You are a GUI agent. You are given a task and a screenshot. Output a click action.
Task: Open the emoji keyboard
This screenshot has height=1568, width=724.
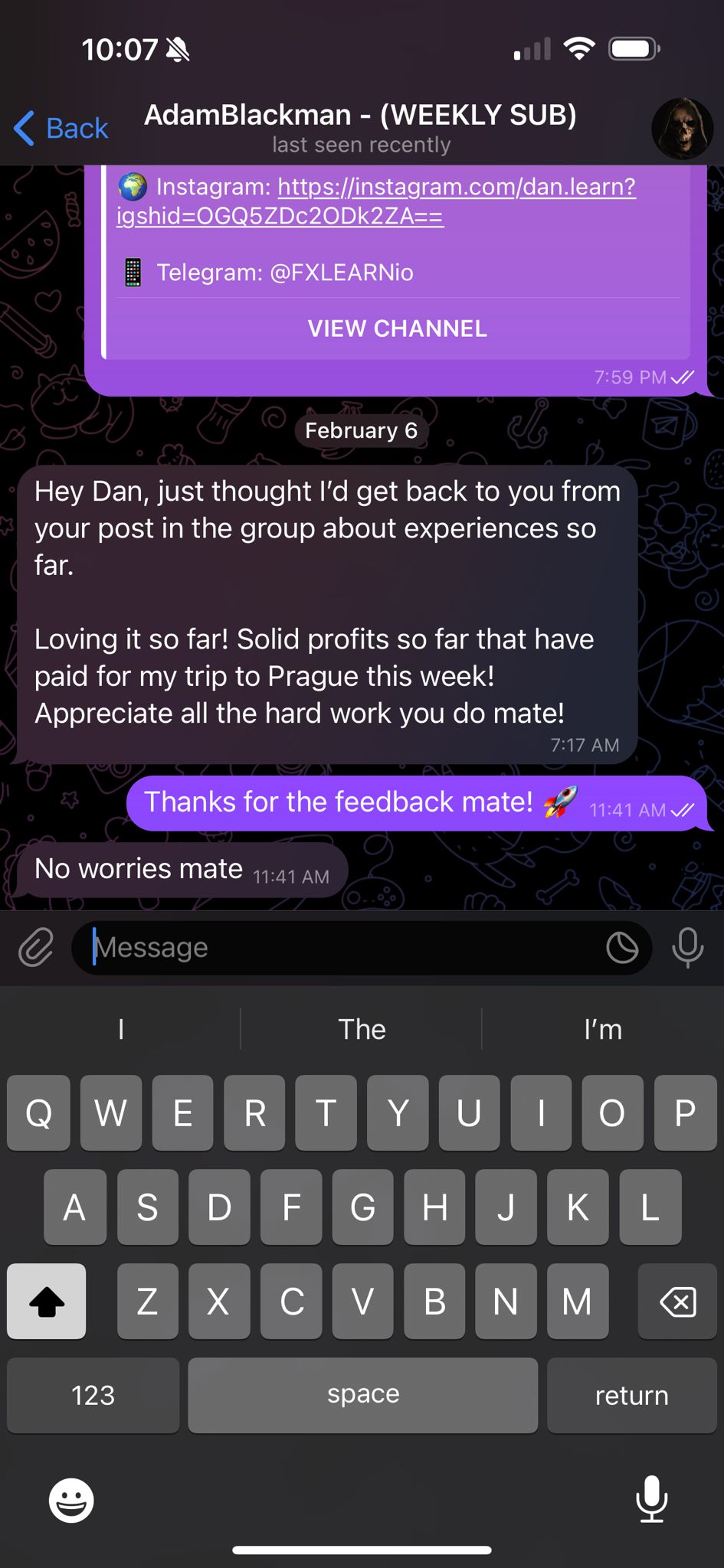(71, 1500)
